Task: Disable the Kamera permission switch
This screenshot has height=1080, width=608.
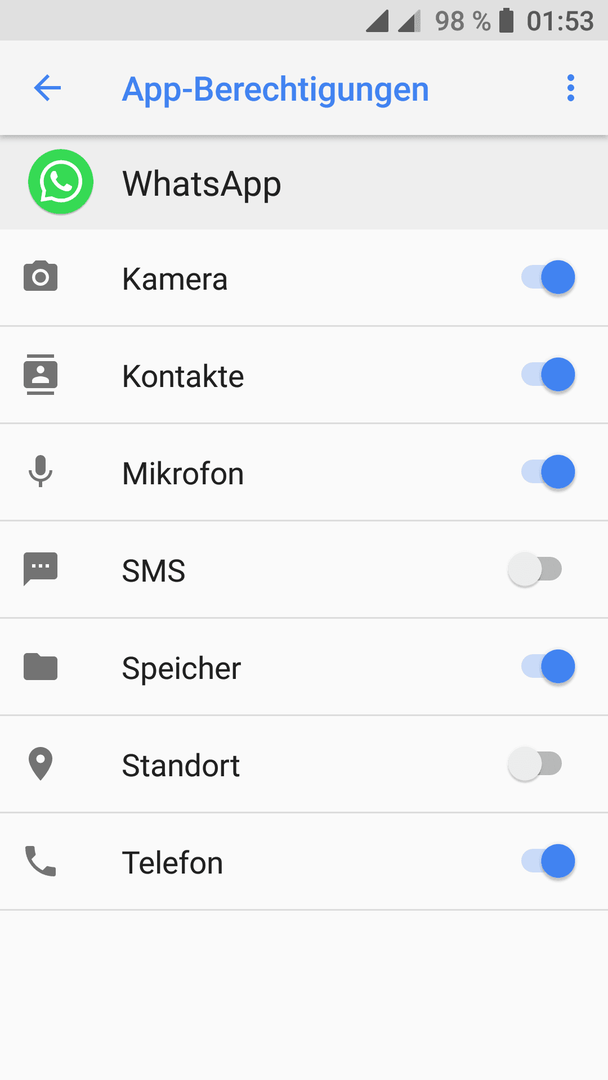Action: pos(548,278)
